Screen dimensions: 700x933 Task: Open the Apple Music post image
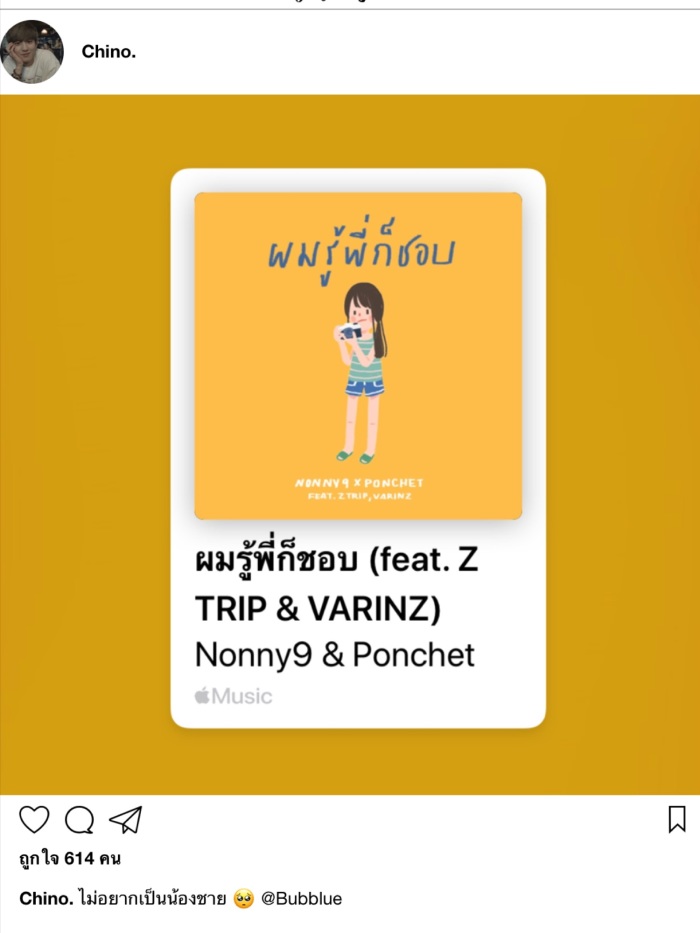pos(358,447)
